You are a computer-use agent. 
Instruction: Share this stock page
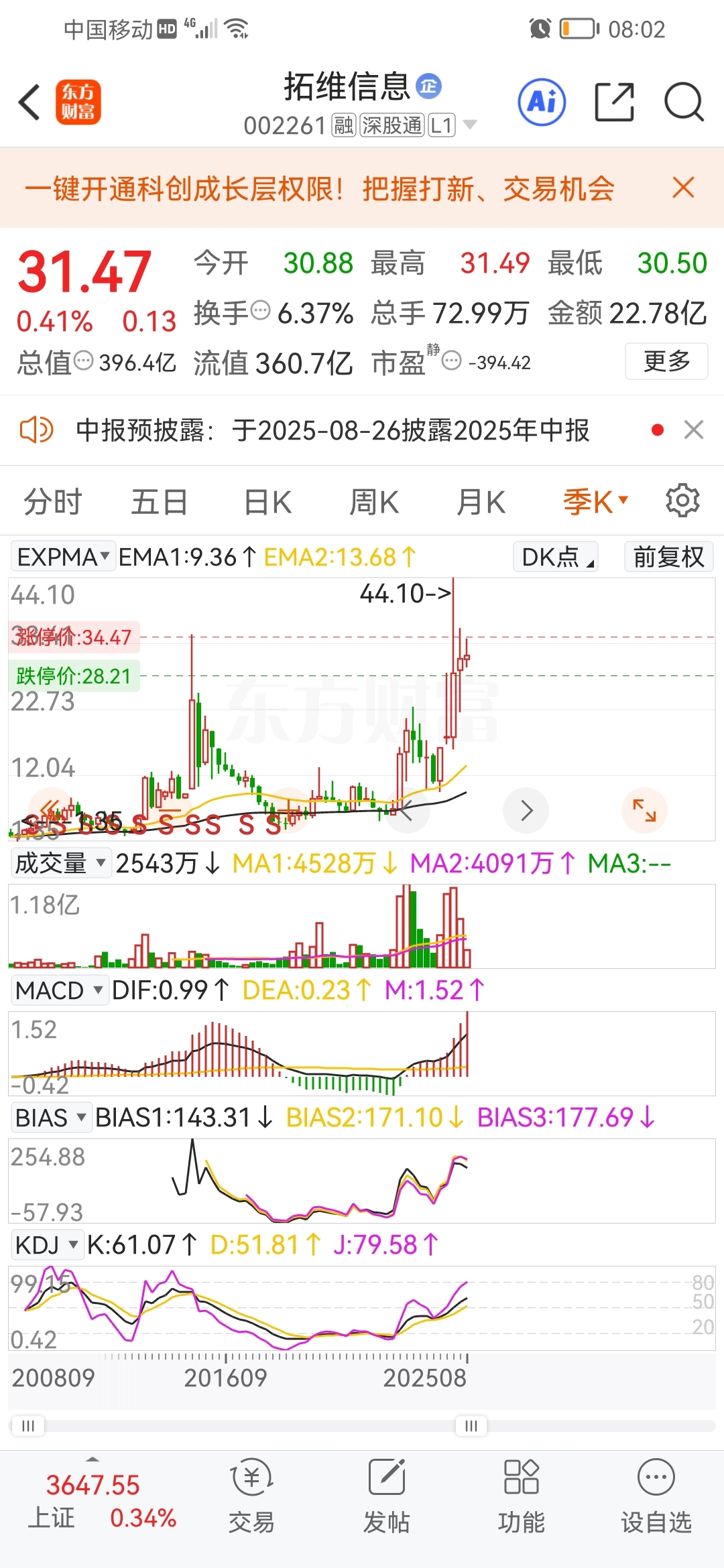614,103
